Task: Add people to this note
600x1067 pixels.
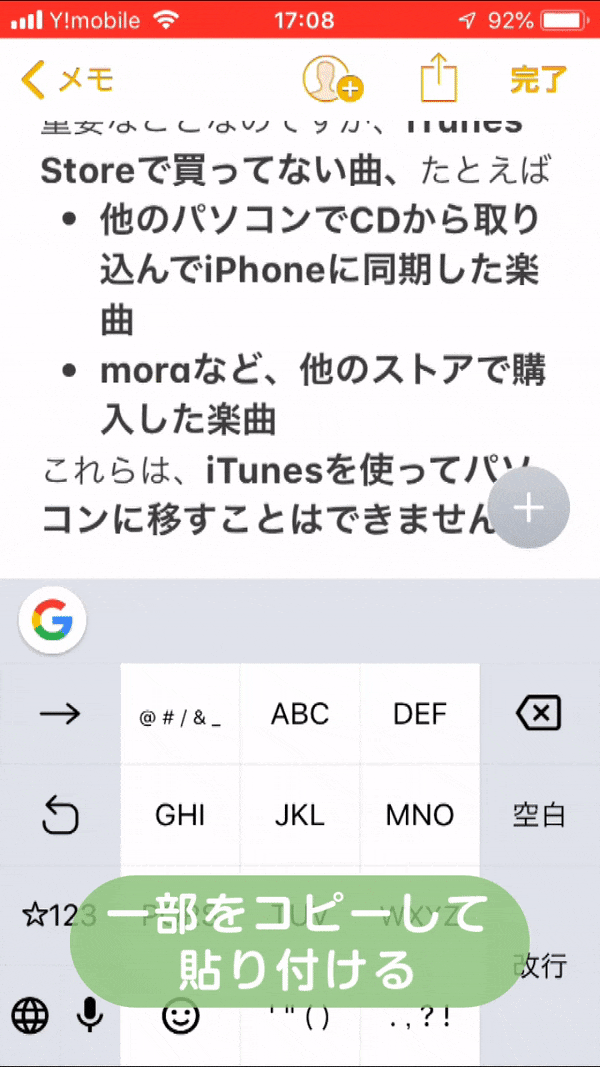Action: pos(333,80)
